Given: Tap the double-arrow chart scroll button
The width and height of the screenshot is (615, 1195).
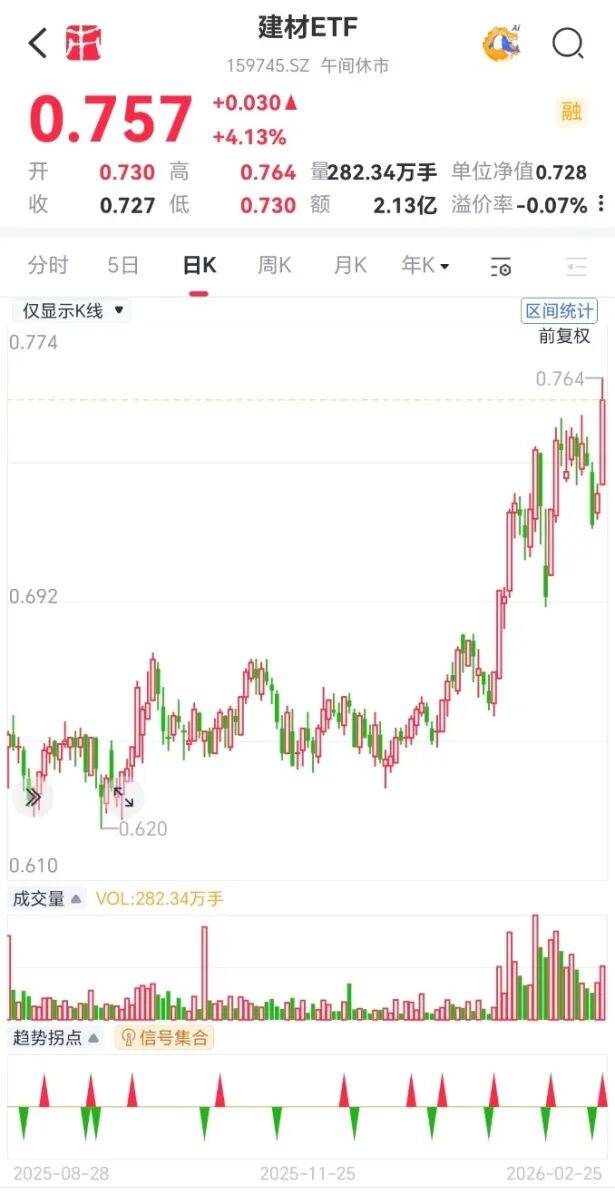Looking at the screenshot, I should [x=33, y=797].
